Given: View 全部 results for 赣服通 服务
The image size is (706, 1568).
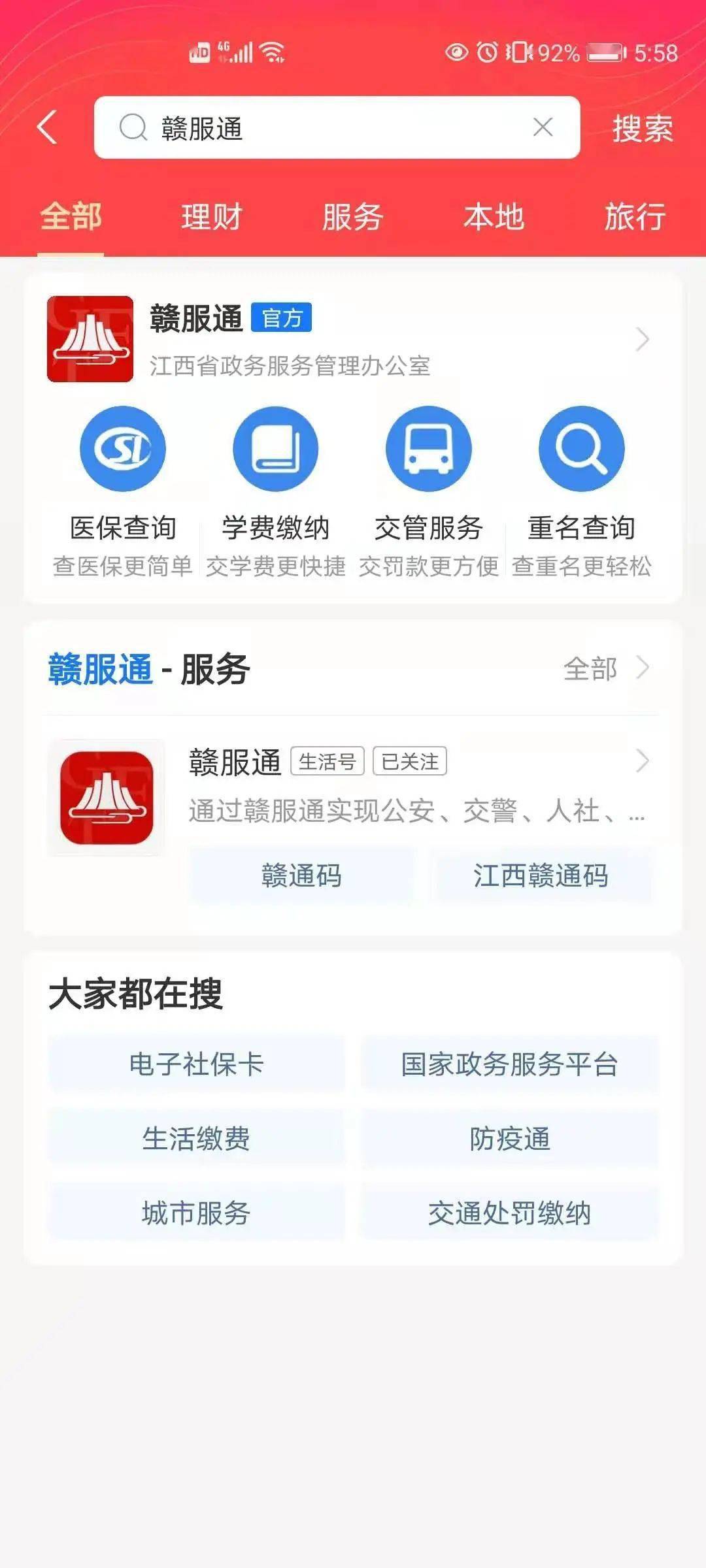Looking at the screenshot, I should [606, 669].
